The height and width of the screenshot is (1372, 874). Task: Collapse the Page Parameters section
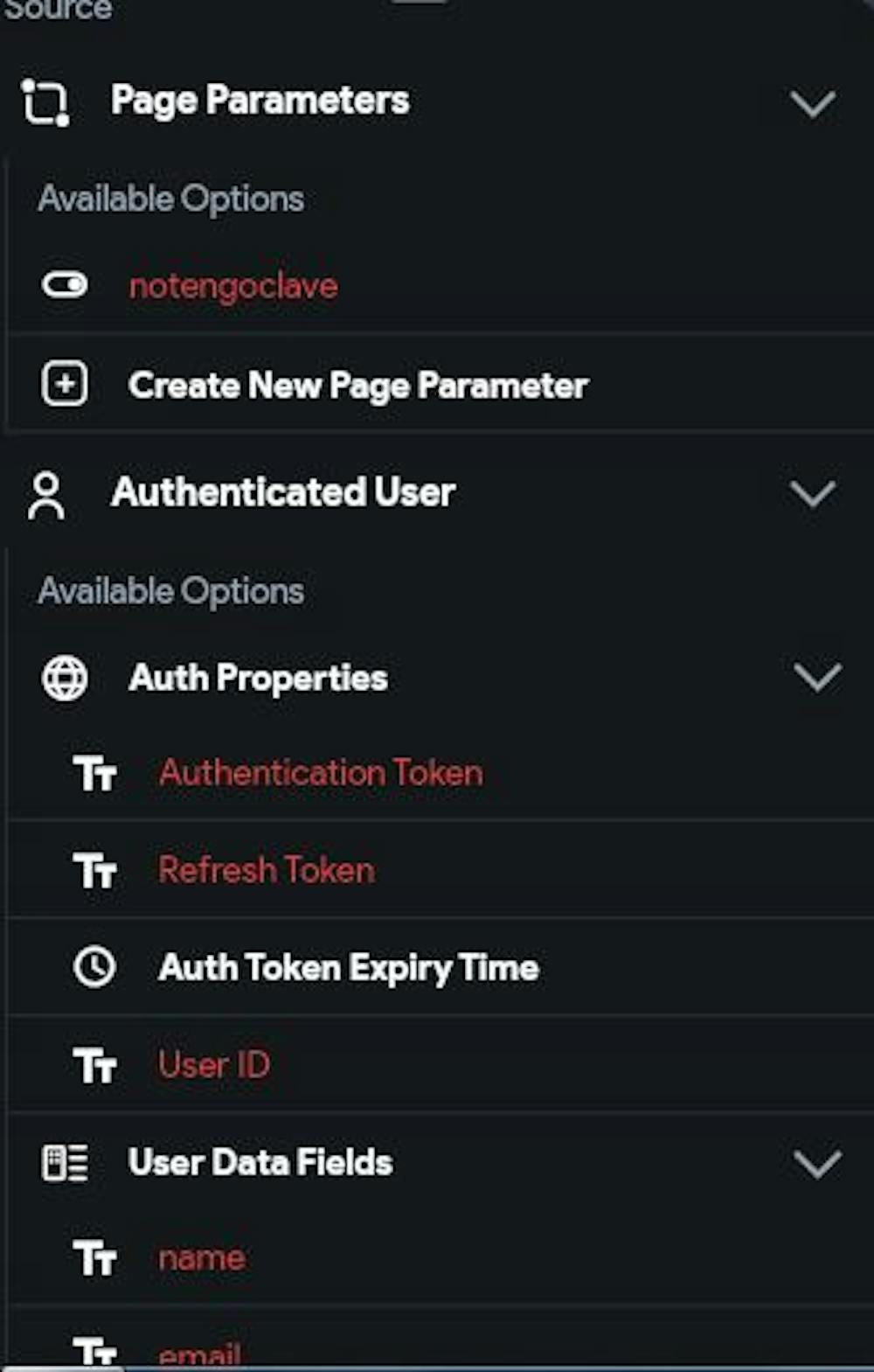(x=813, y=104)
